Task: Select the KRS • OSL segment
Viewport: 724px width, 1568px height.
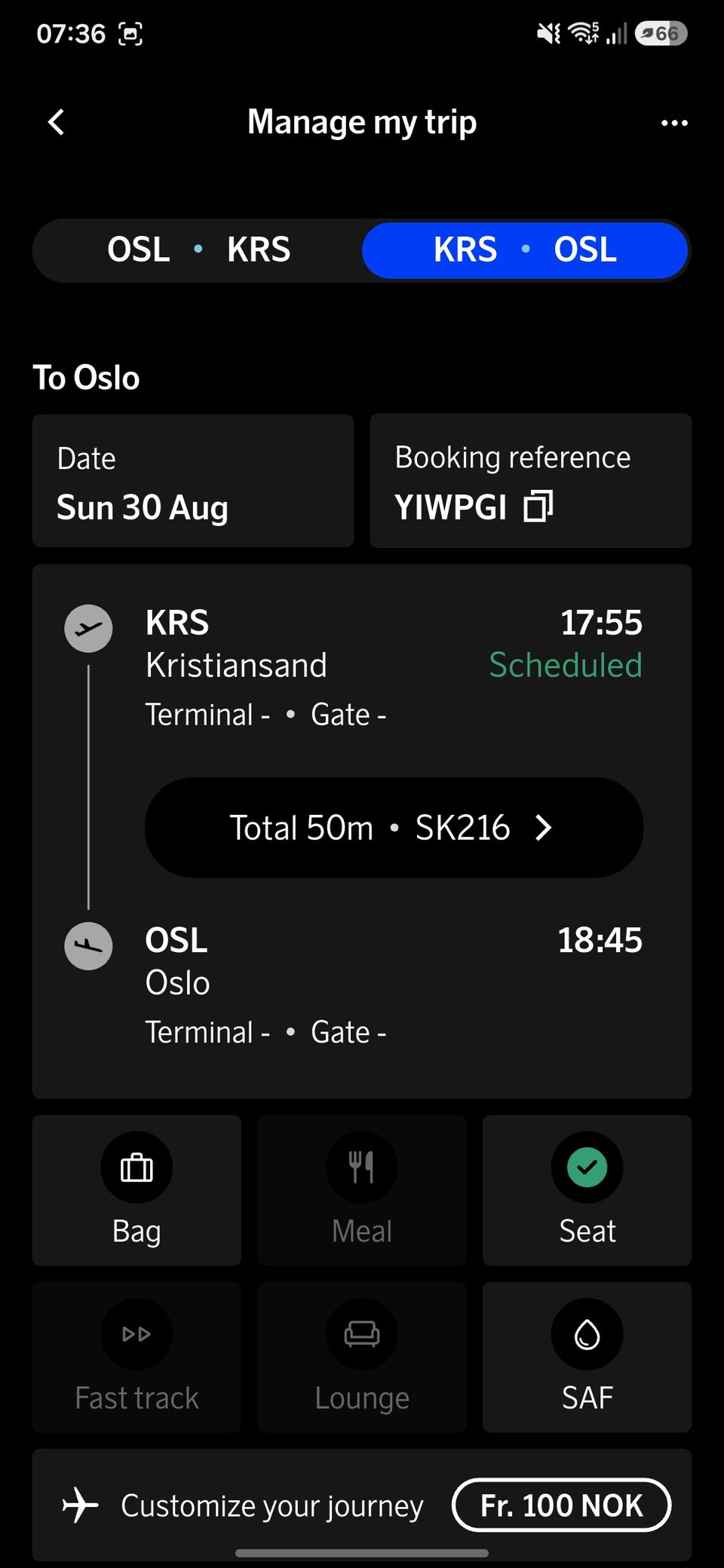Action: [525, 250]
